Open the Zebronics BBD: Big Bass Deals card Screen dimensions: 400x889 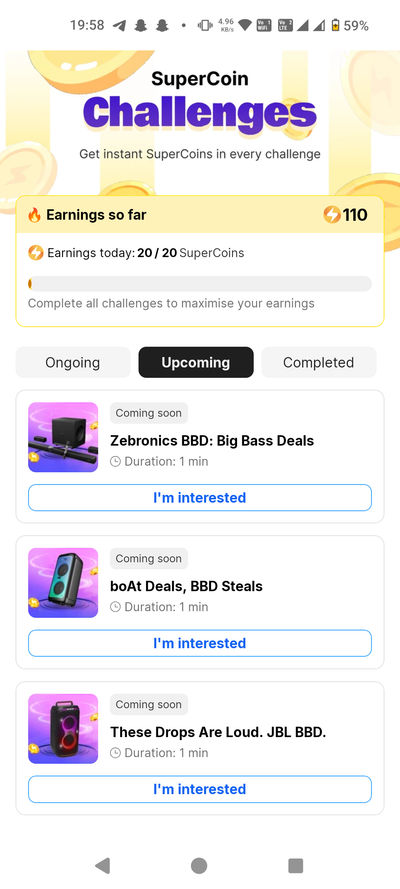tap(200, 438)
